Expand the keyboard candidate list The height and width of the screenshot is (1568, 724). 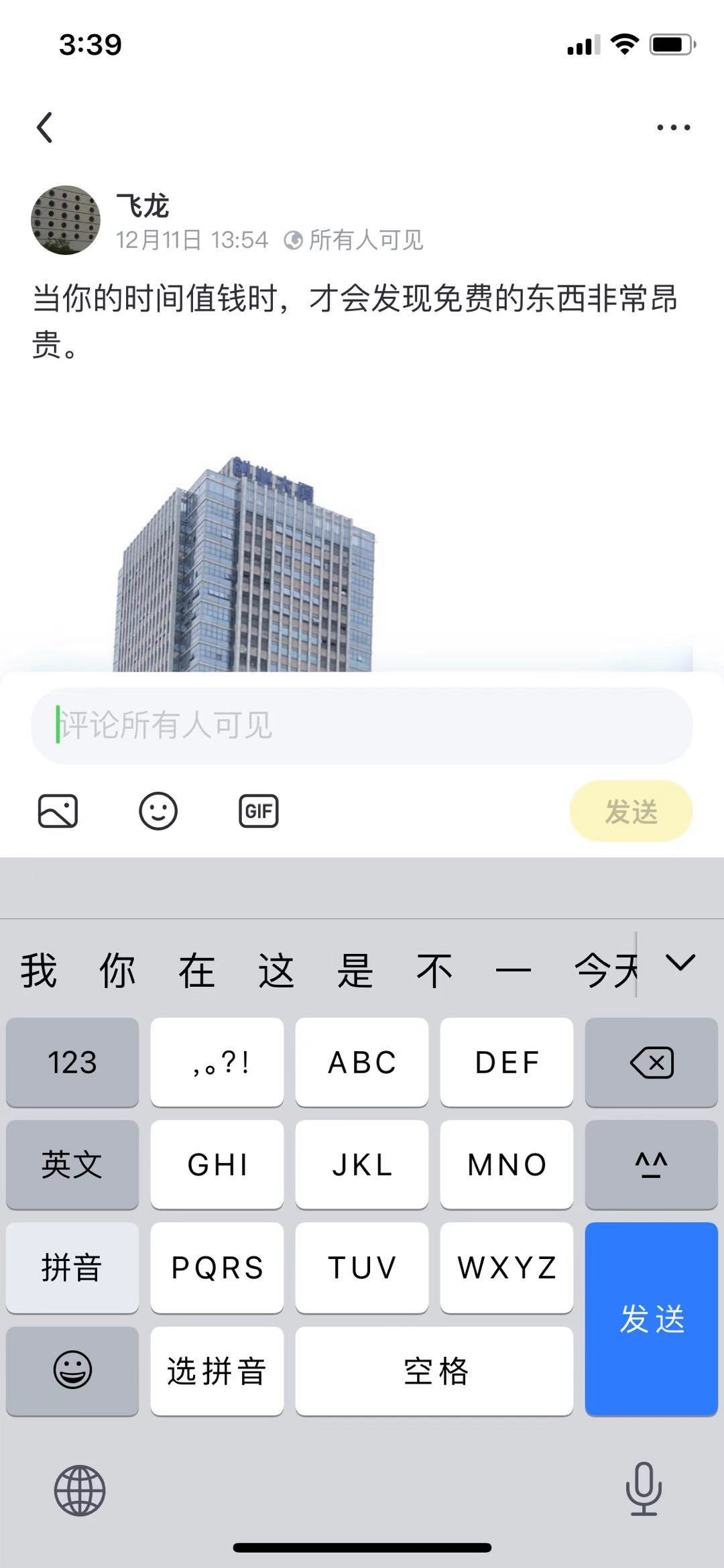[680, 963]
